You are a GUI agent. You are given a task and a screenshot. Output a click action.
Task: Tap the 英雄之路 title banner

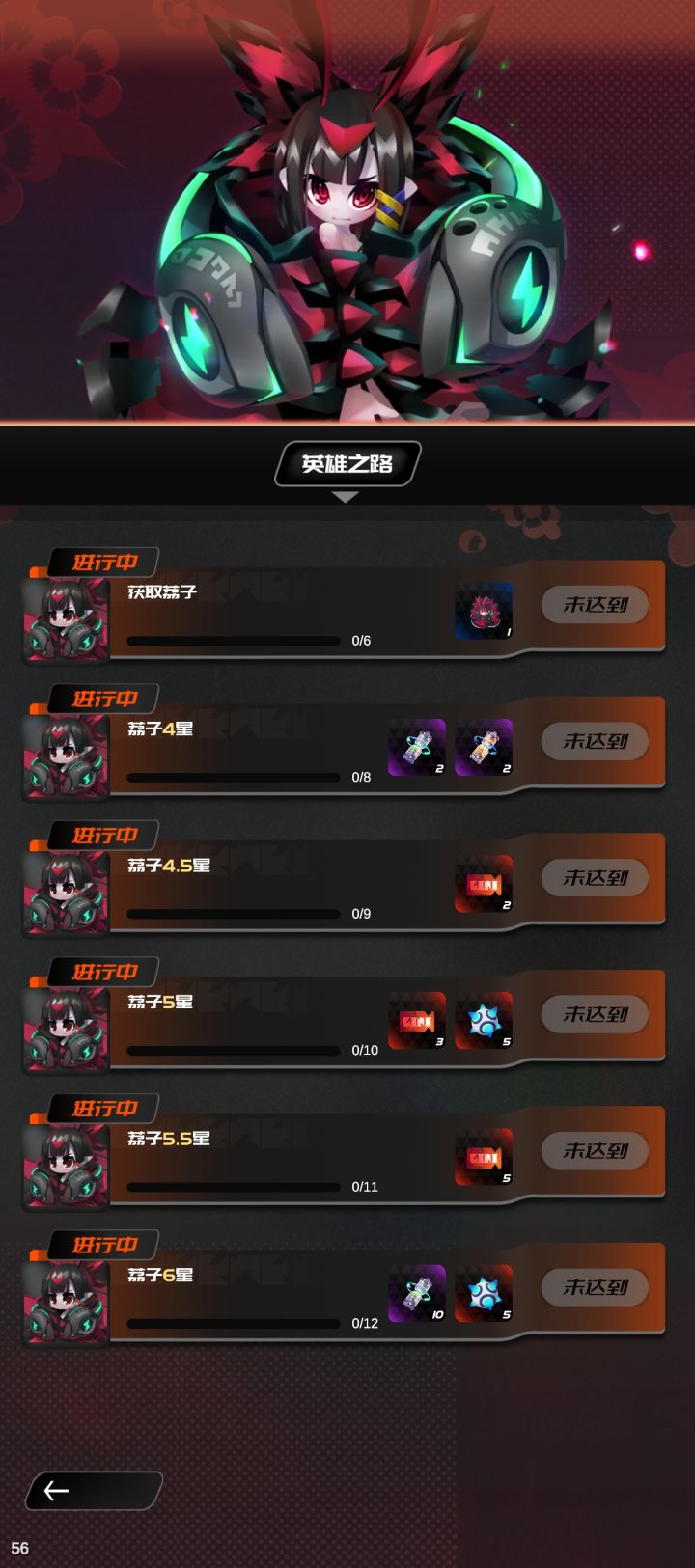347,463
